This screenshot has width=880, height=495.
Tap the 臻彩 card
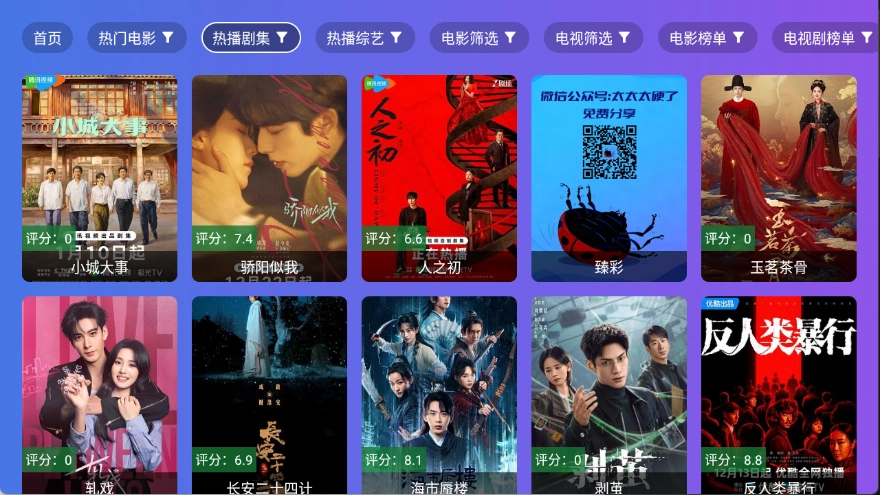pyautogui.click(x=609, y=178)
